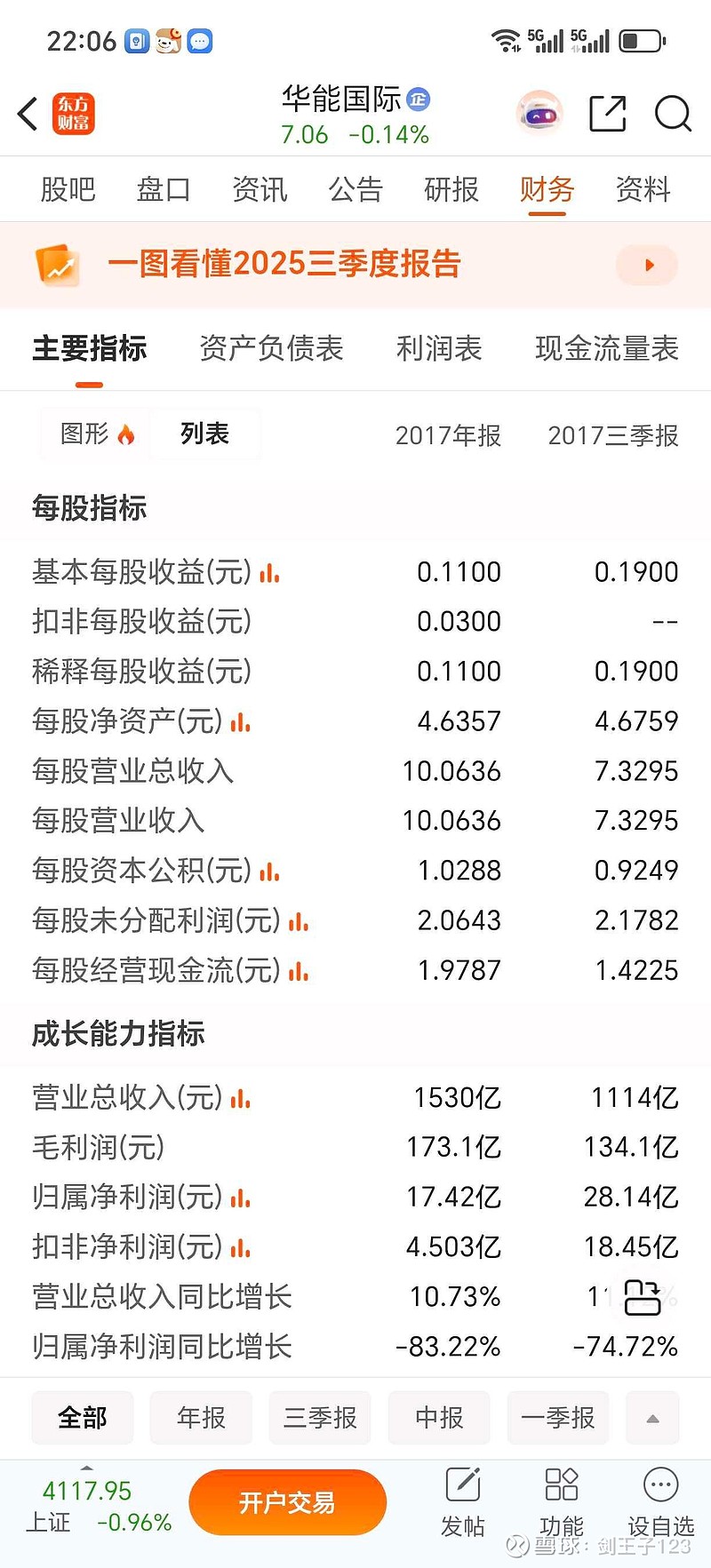Open the 现金流量表 section
Viewport: 711px width, 1568px height.
(x=606, y=349)
